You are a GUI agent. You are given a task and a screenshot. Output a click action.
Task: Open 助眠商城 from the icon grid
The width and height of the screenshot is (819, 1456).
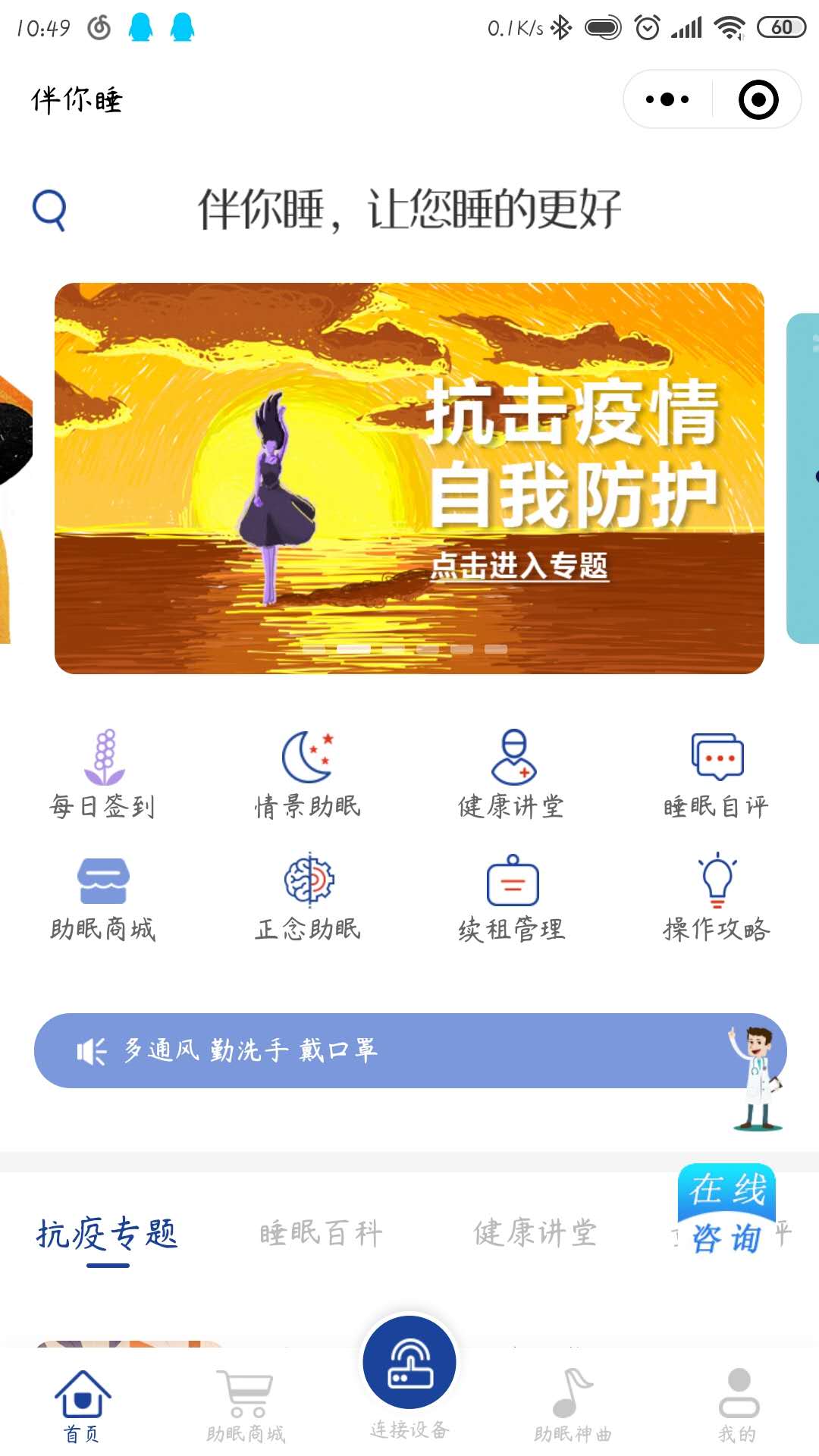(x=103, y=898)
